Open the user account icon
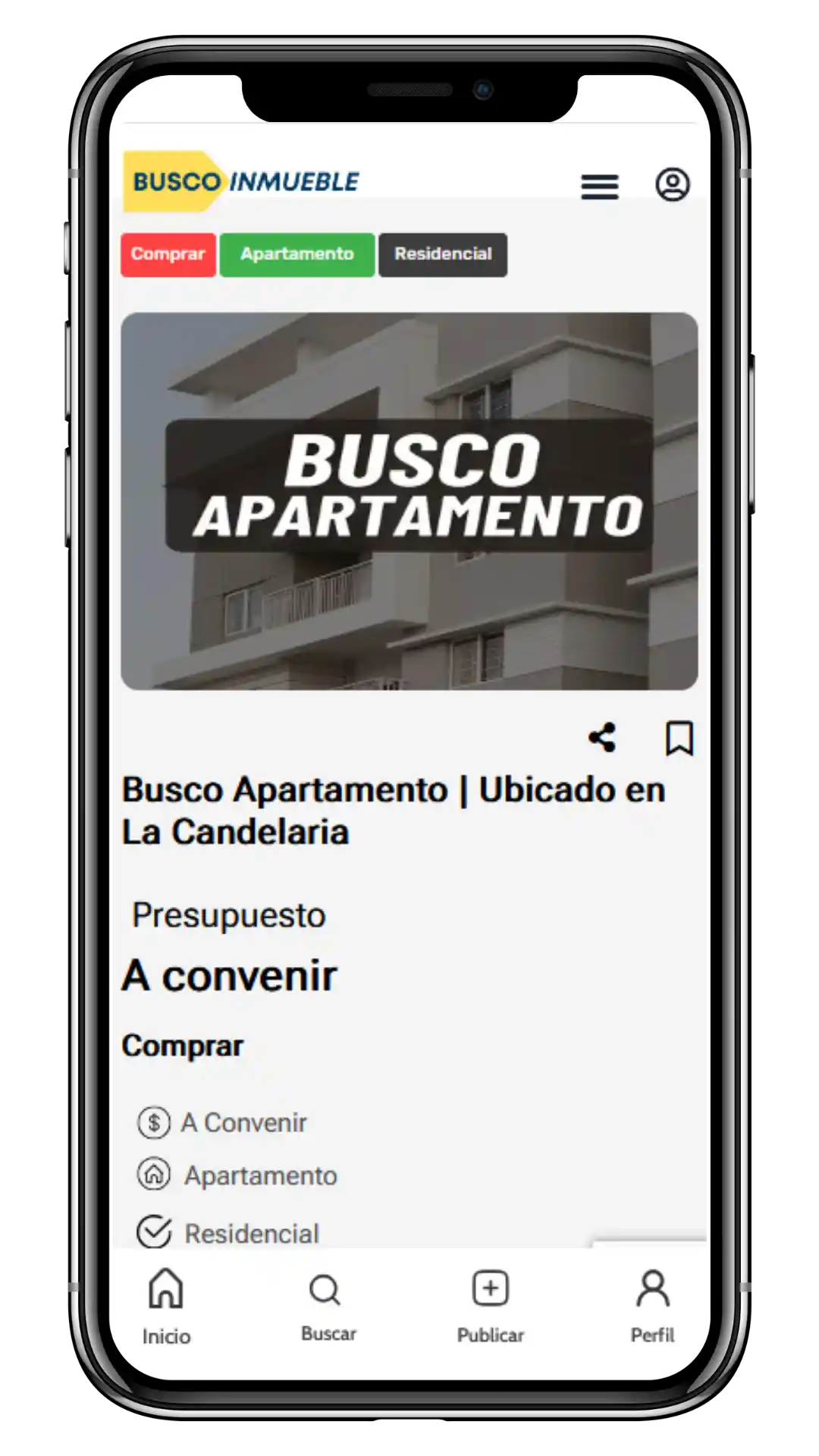The image size is (819, 1456). tap(672, 184)
